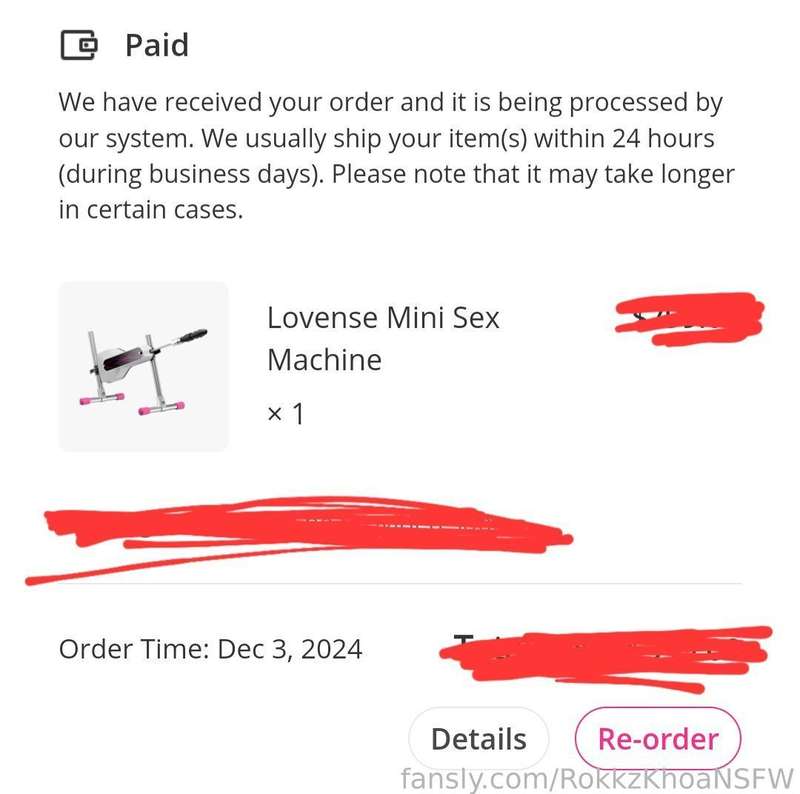The image size is (800, 794).
Task: Open the Lovense Mini Sex Machine item
Action: [383, 338]
